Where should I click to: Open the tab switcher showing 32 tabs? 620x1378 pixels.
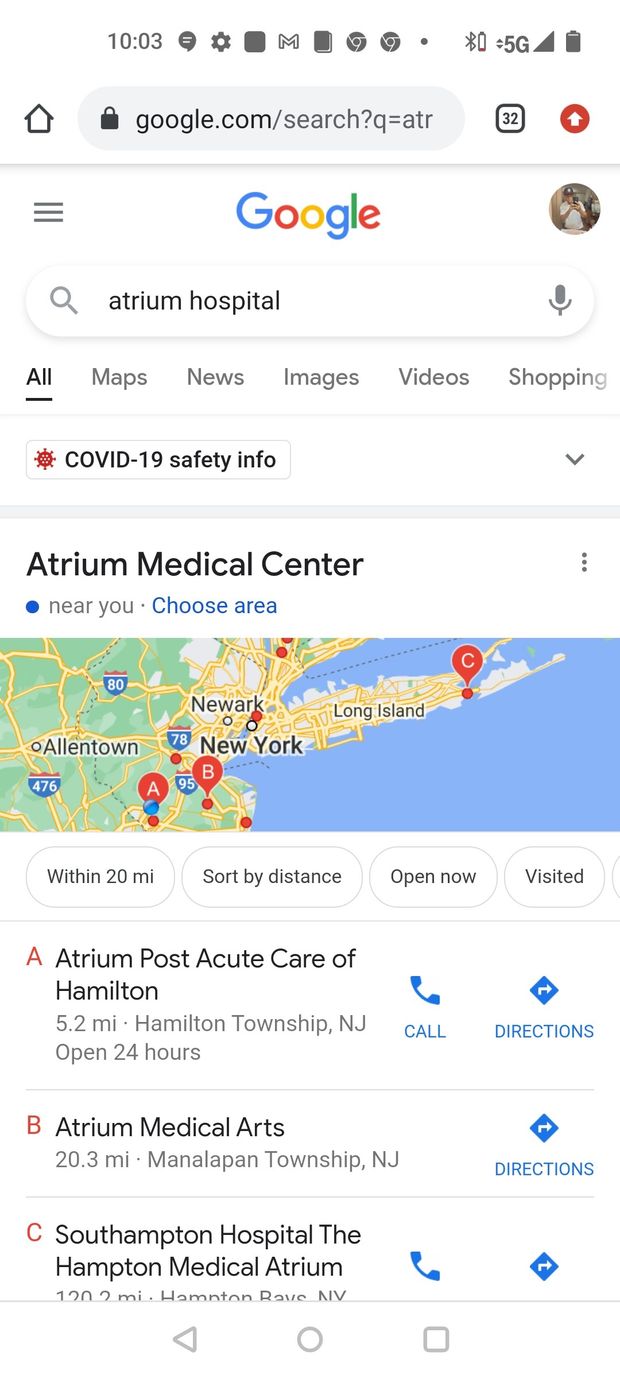point(510,119)
